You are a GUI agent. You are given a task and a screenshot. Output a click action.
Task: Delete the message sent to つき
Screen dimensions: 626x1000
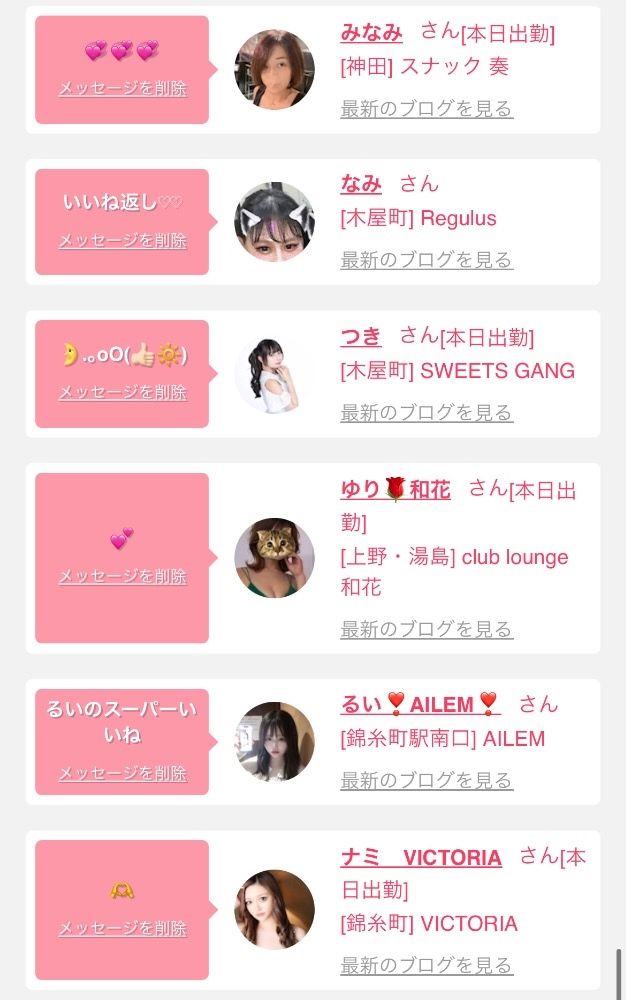pos(122,392)
